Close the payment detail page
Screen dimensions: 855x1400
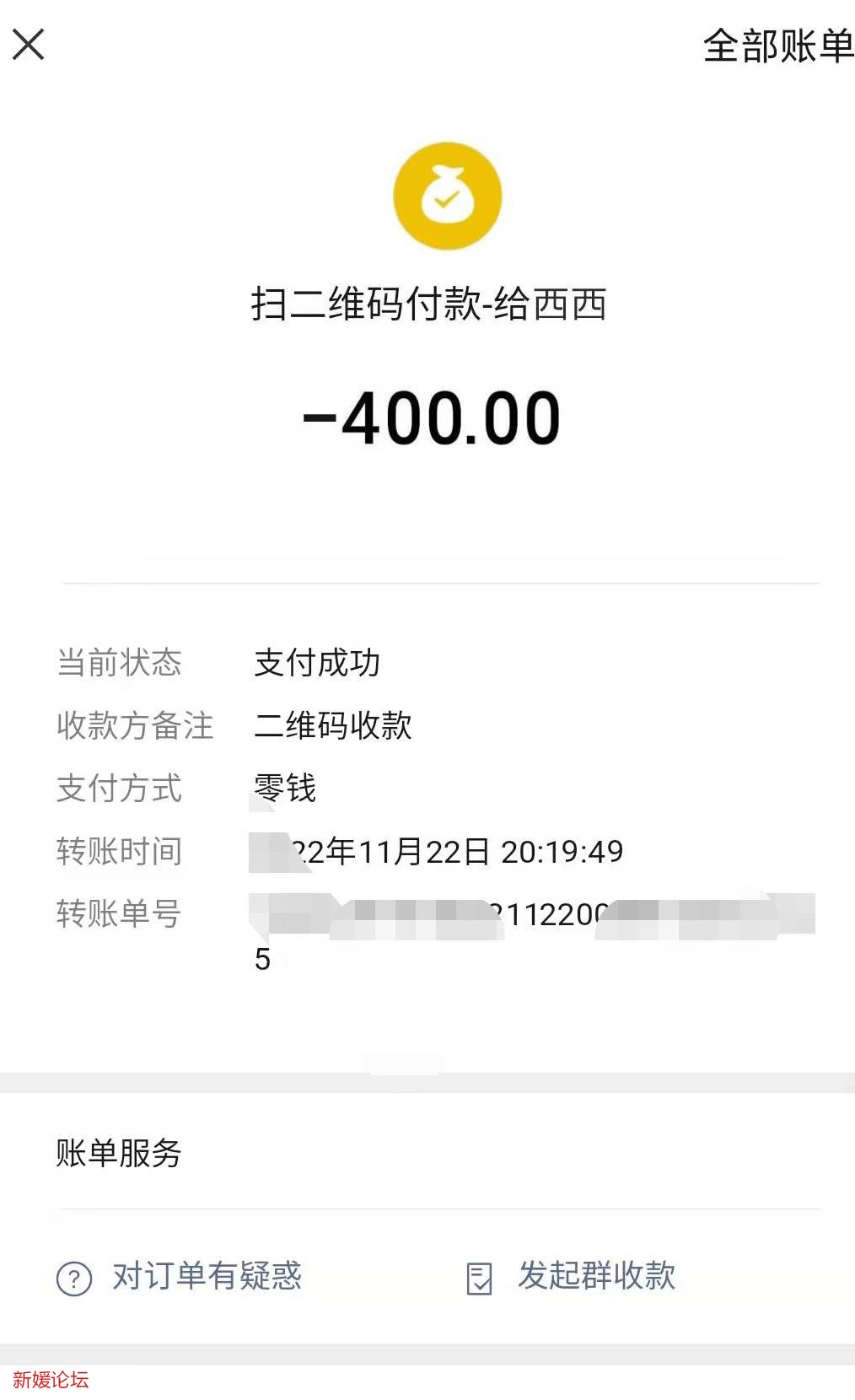tap(29, 45)
